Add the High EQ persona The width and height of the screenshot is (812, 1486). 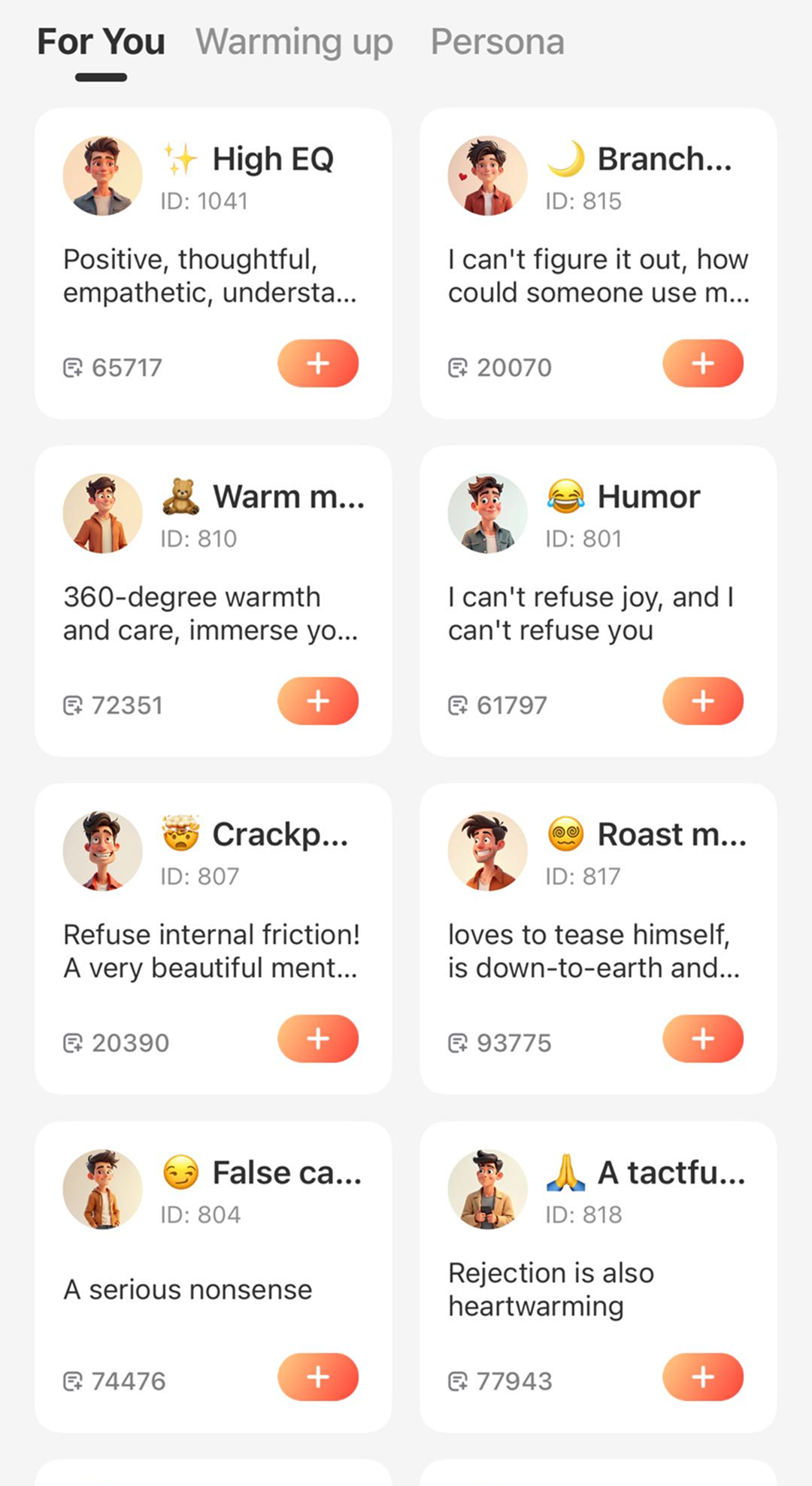click(317, 363)
